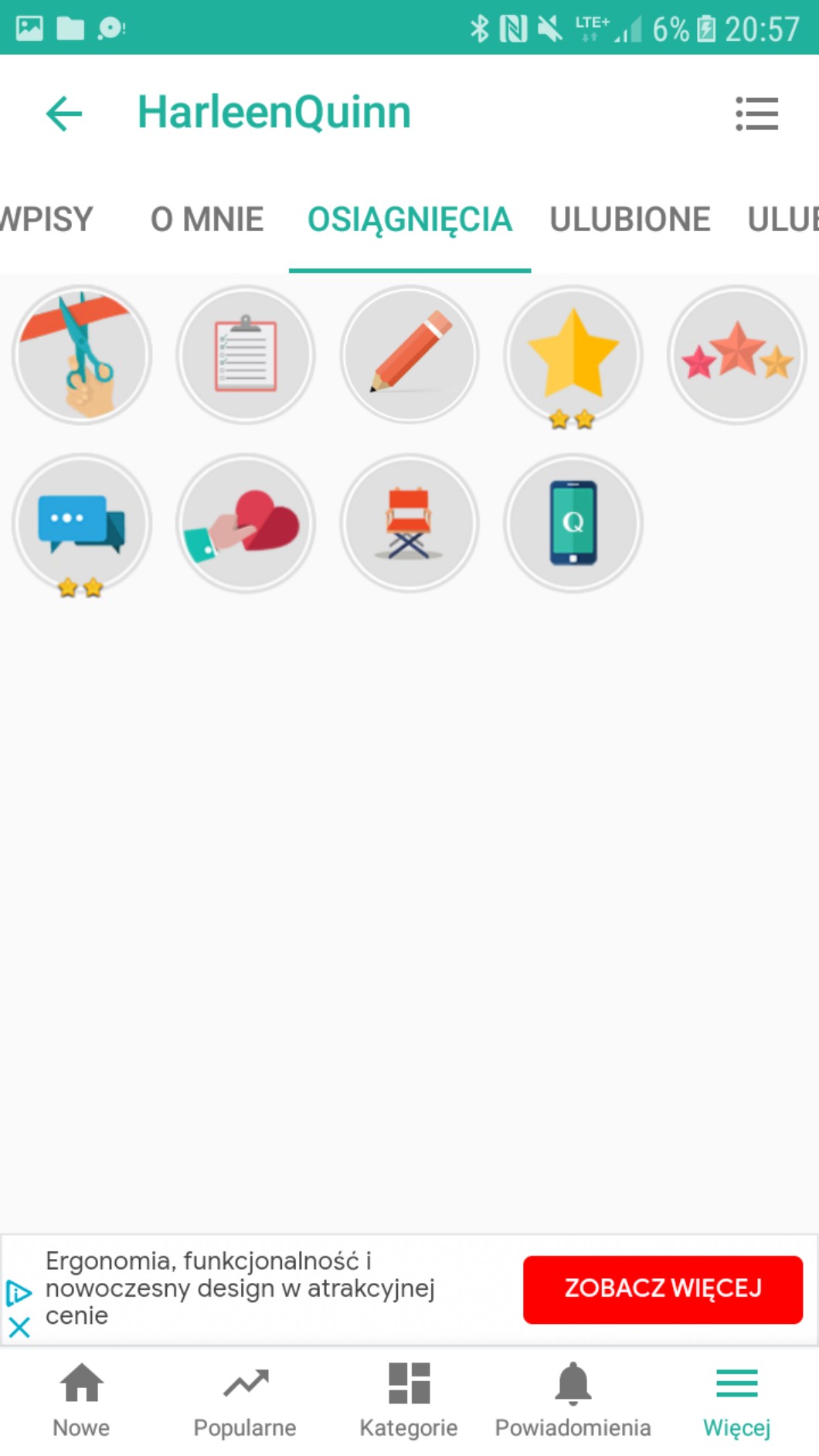Tap the ZOBACZ WIĘCEJ ad button

tap(663, 1289)
